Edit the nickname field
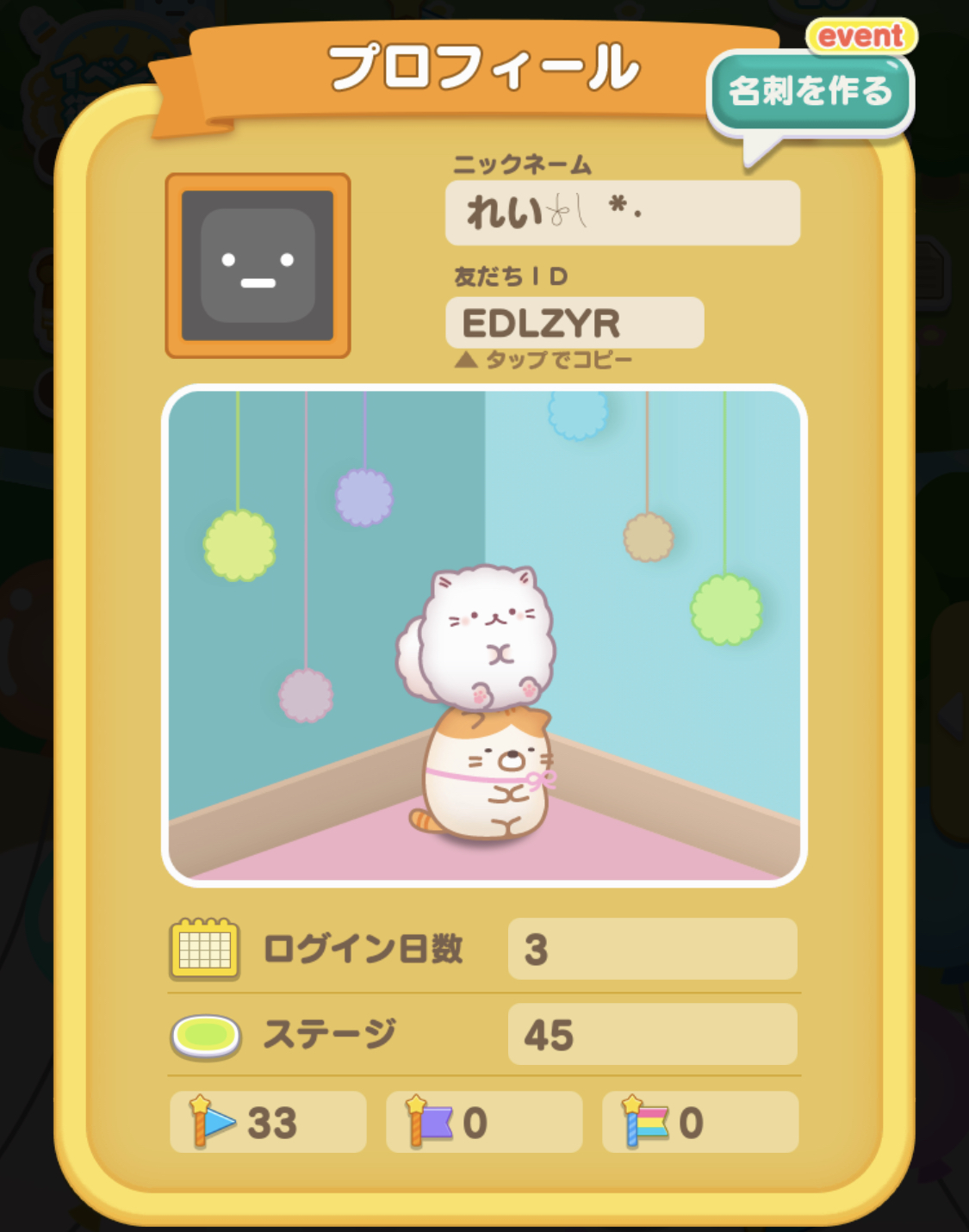 coord(622,213)
